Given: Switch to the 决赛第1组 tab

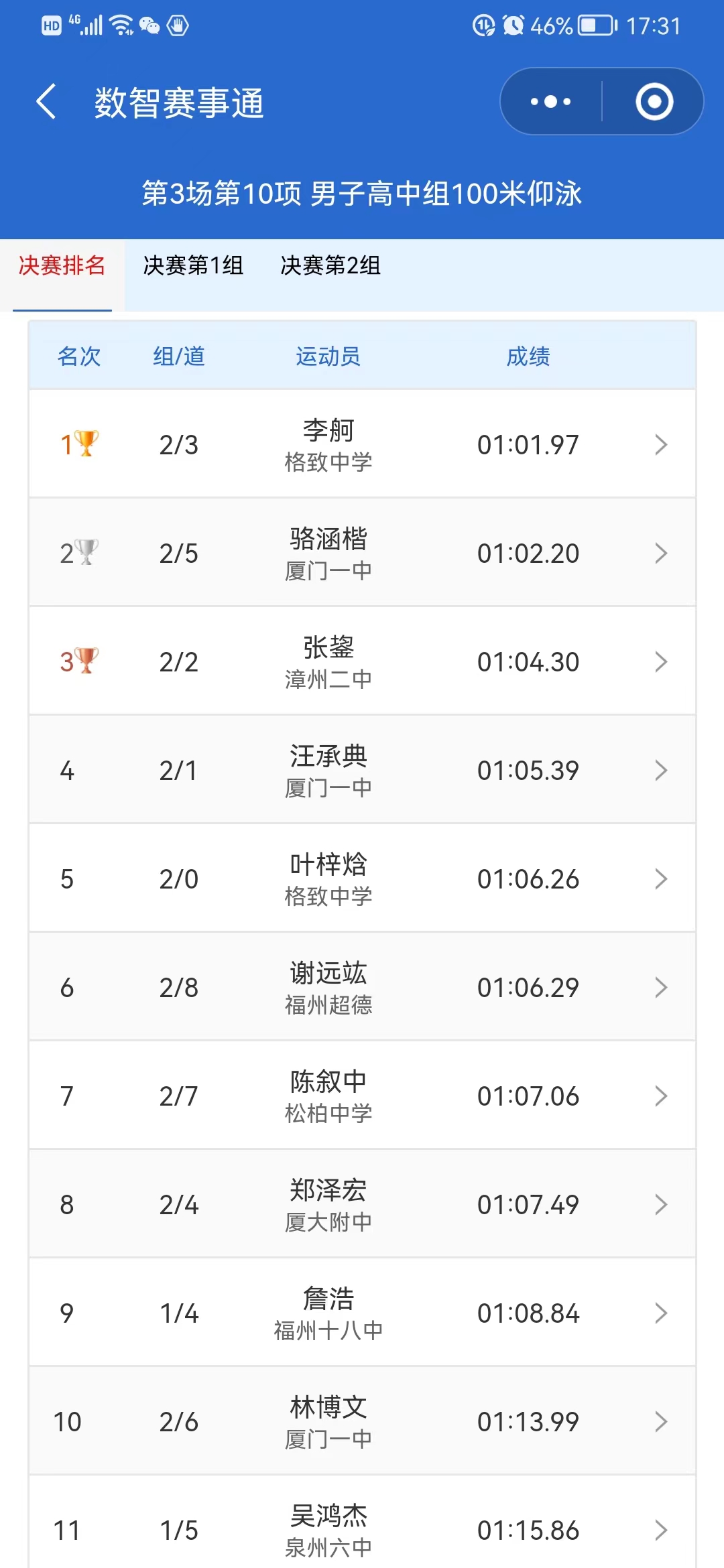Looking at the screenshot, I should (193, 266).
